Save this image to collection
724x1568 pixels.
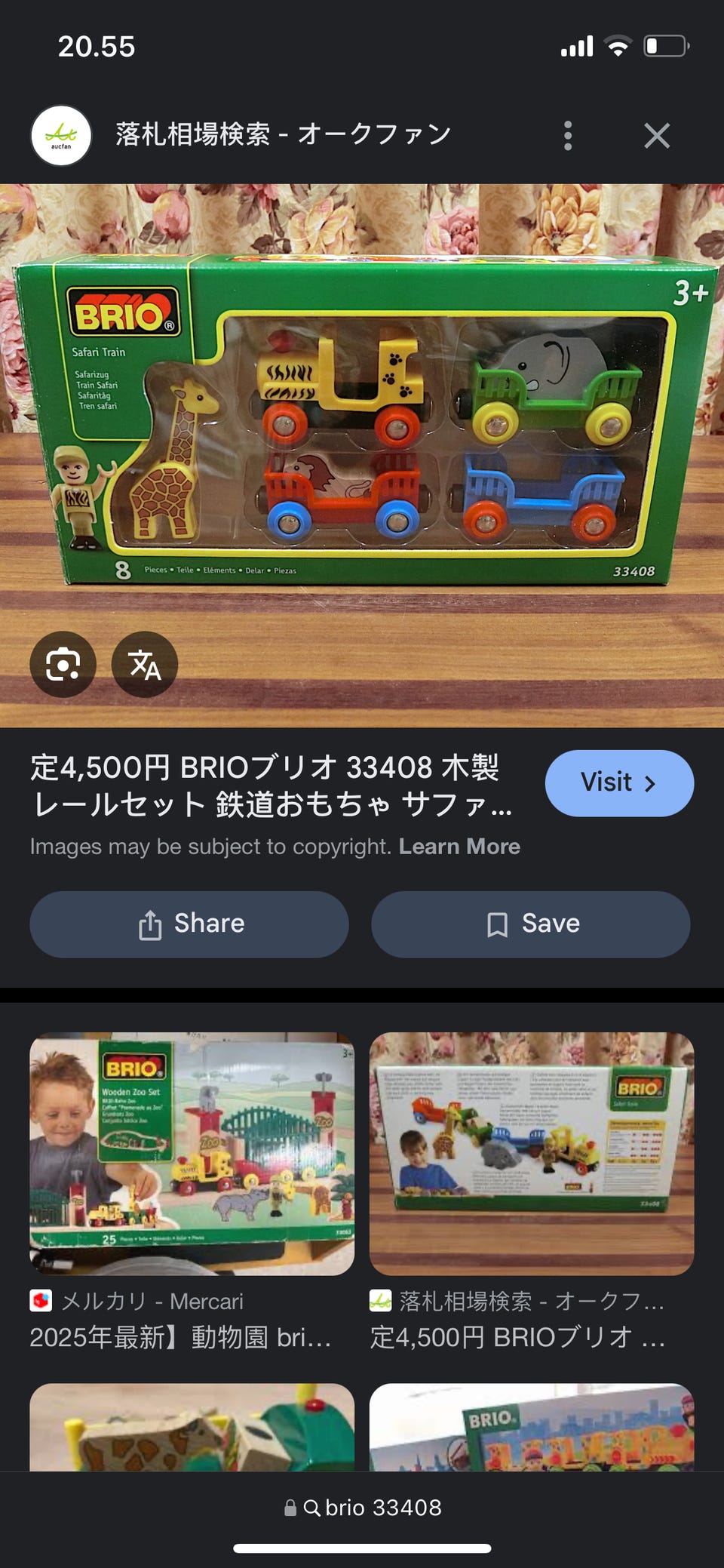click(x=530, y=924)
